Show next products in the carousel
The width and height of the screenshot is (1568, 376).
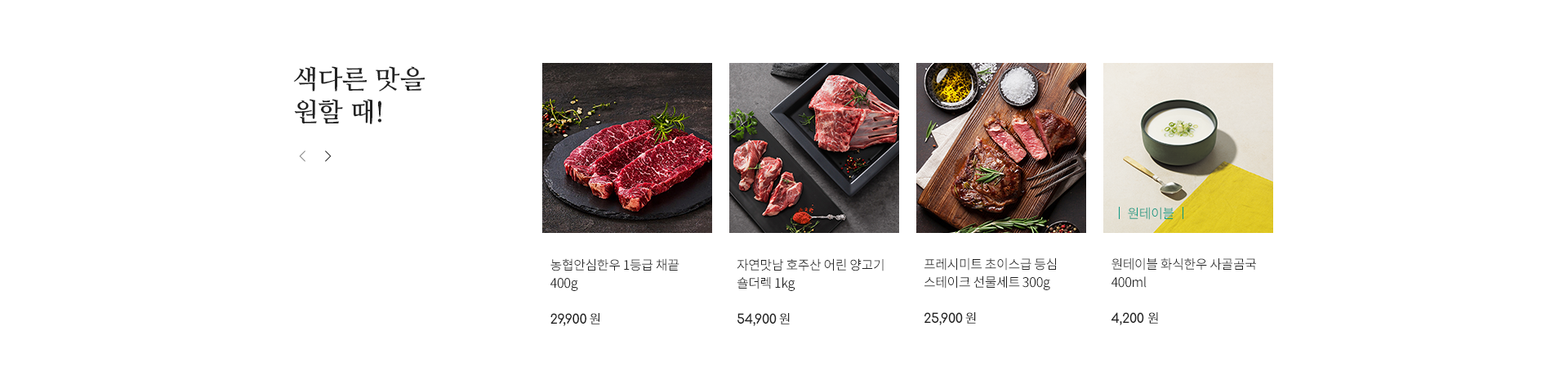pos(327,156)
